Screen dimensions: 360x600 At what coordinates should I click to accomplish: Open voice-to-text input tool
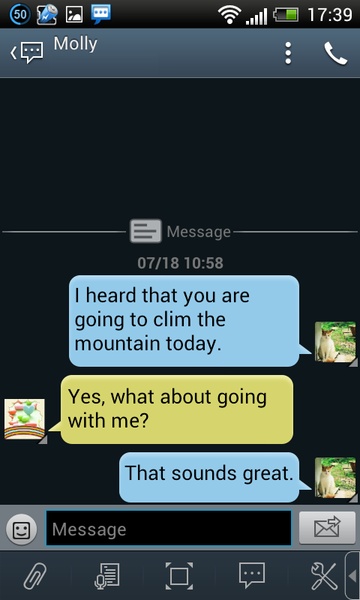click(107, 576)
